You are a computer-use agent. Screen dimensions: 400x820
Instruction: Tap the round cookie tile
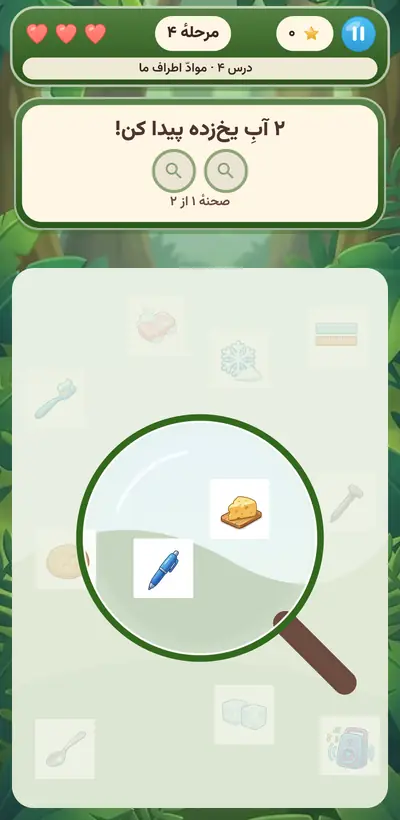tap(66, 561)
